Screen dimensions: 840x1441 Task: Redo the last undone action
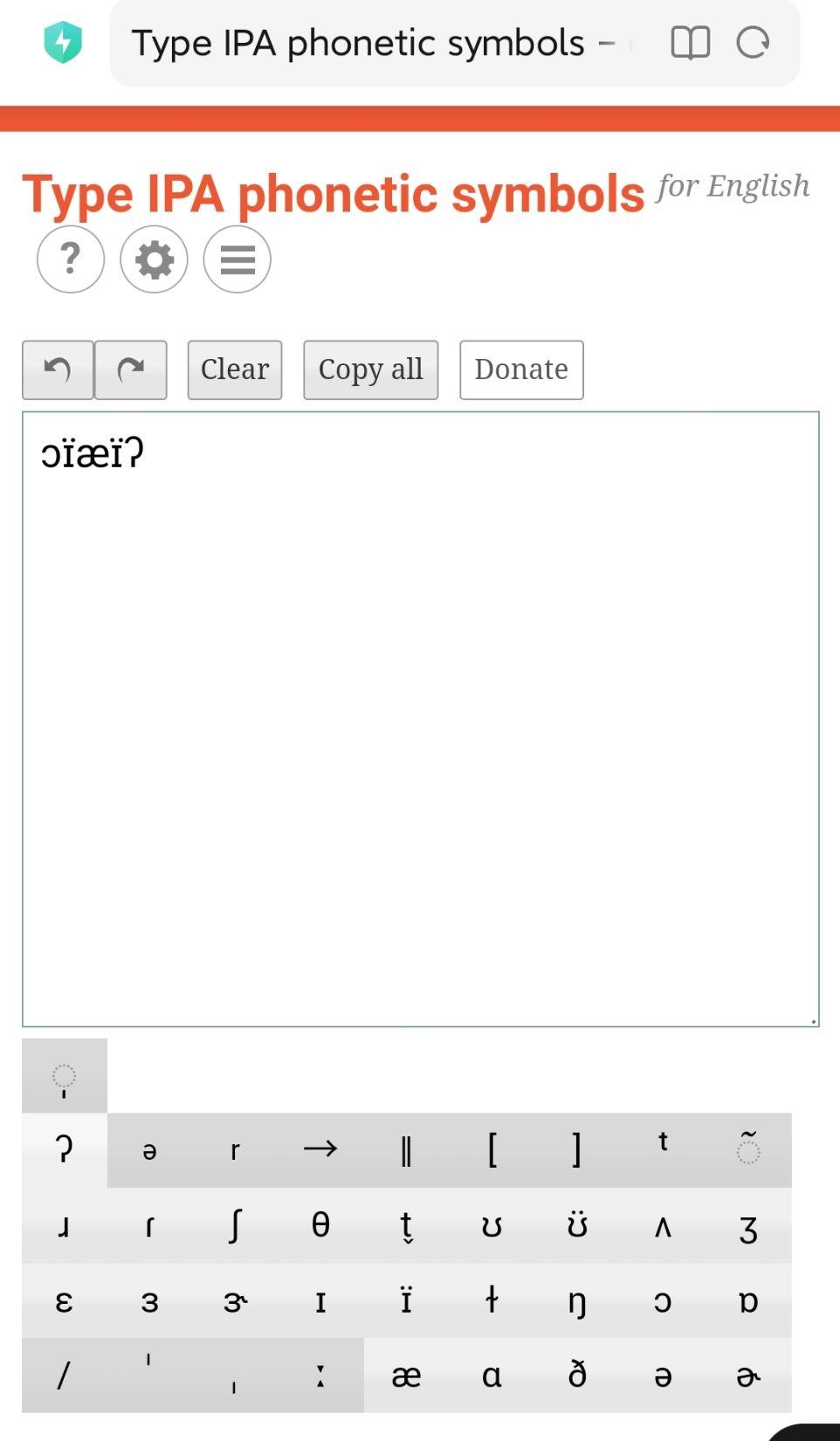click(130, 369)
